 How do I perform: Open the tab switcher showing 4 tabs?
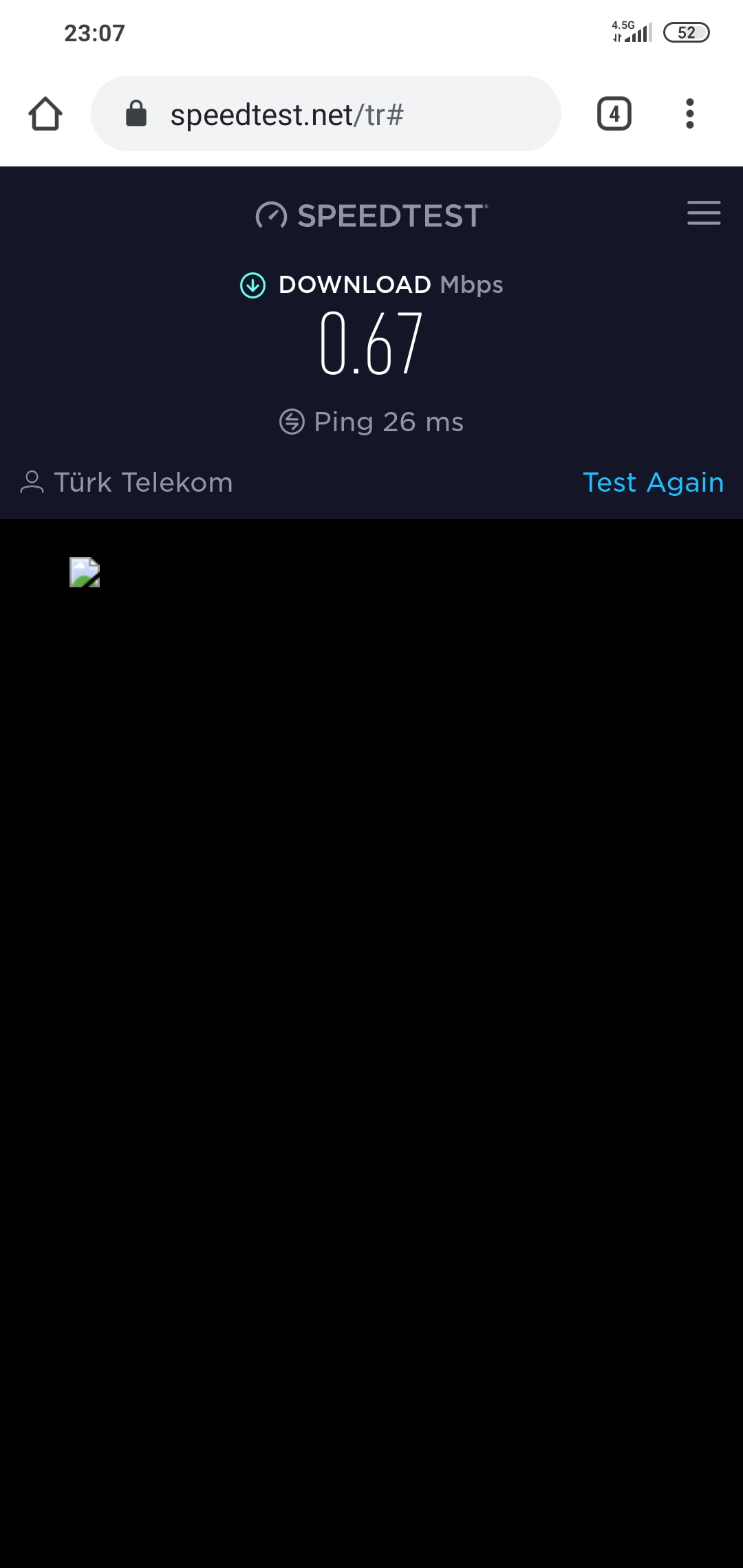click(x=614, y=113)
